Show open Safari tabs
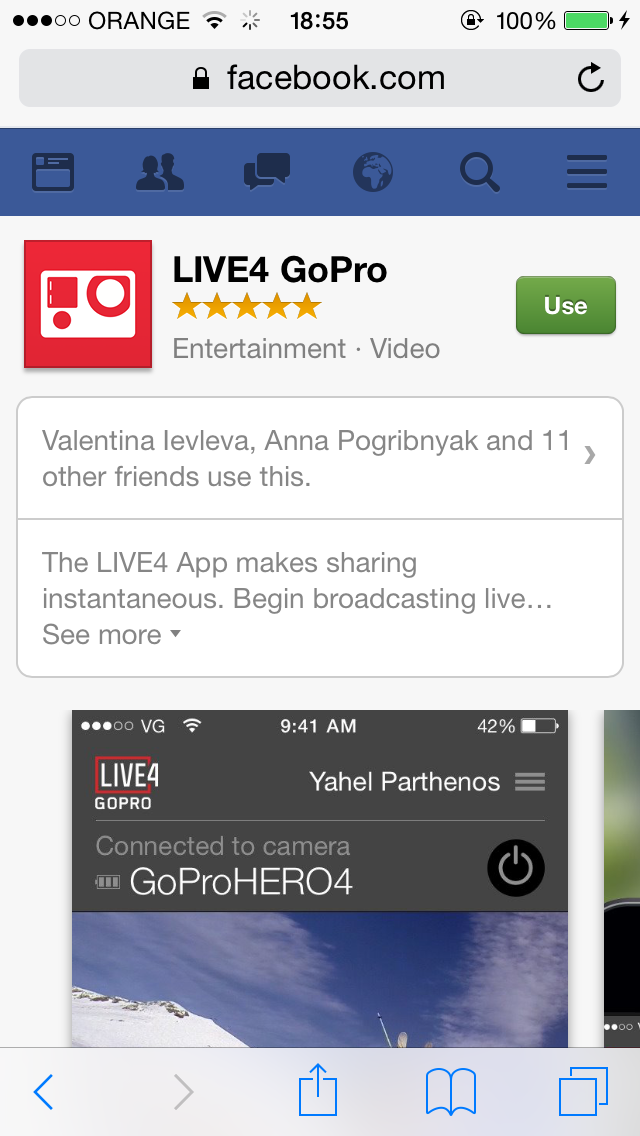Viewport: 640px width, 1136px height. pos(582,1092)
